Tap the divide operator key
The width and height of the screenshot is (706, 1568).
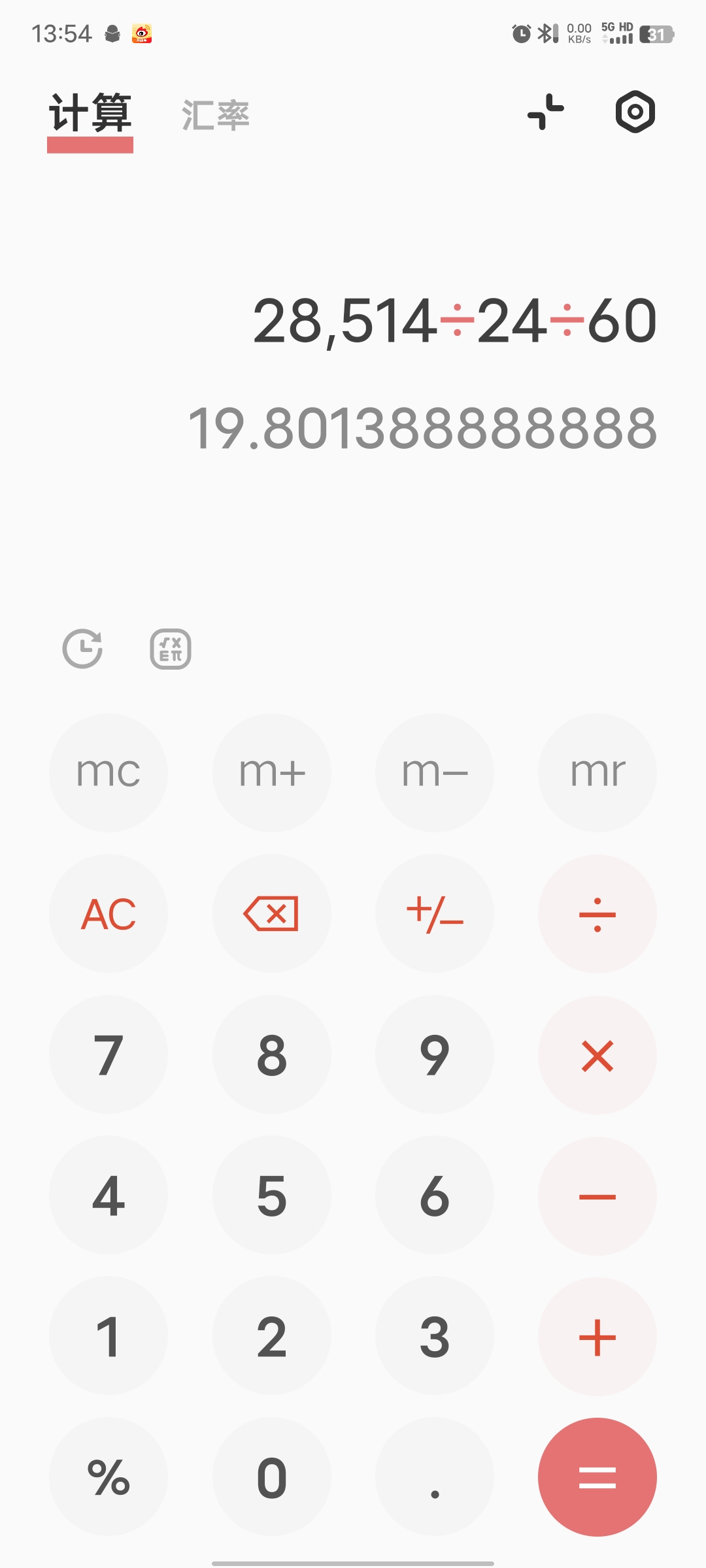tap(597, 913)
